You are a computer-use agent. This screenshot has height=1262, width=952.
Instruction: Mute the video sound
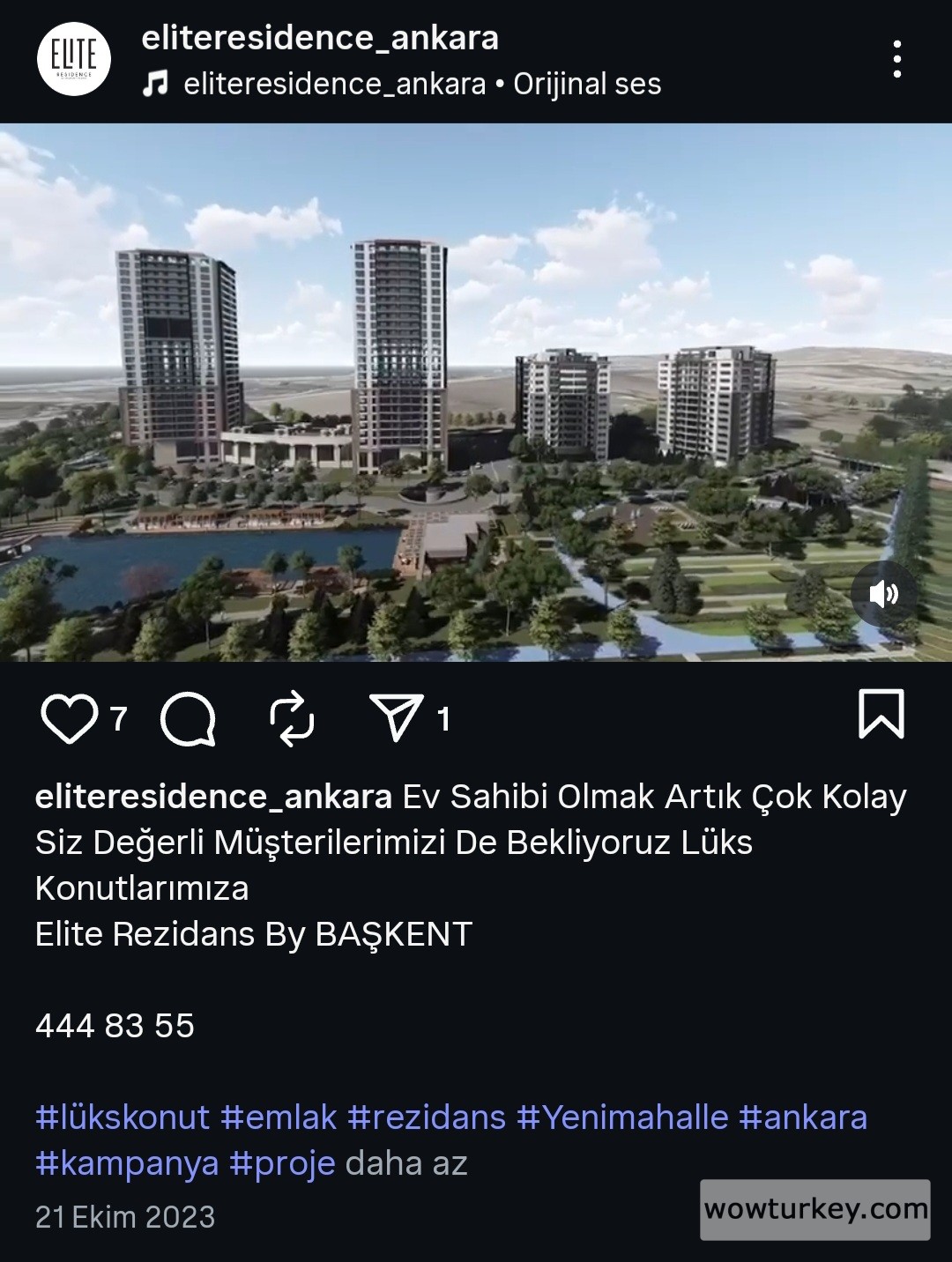click(884, 594)
